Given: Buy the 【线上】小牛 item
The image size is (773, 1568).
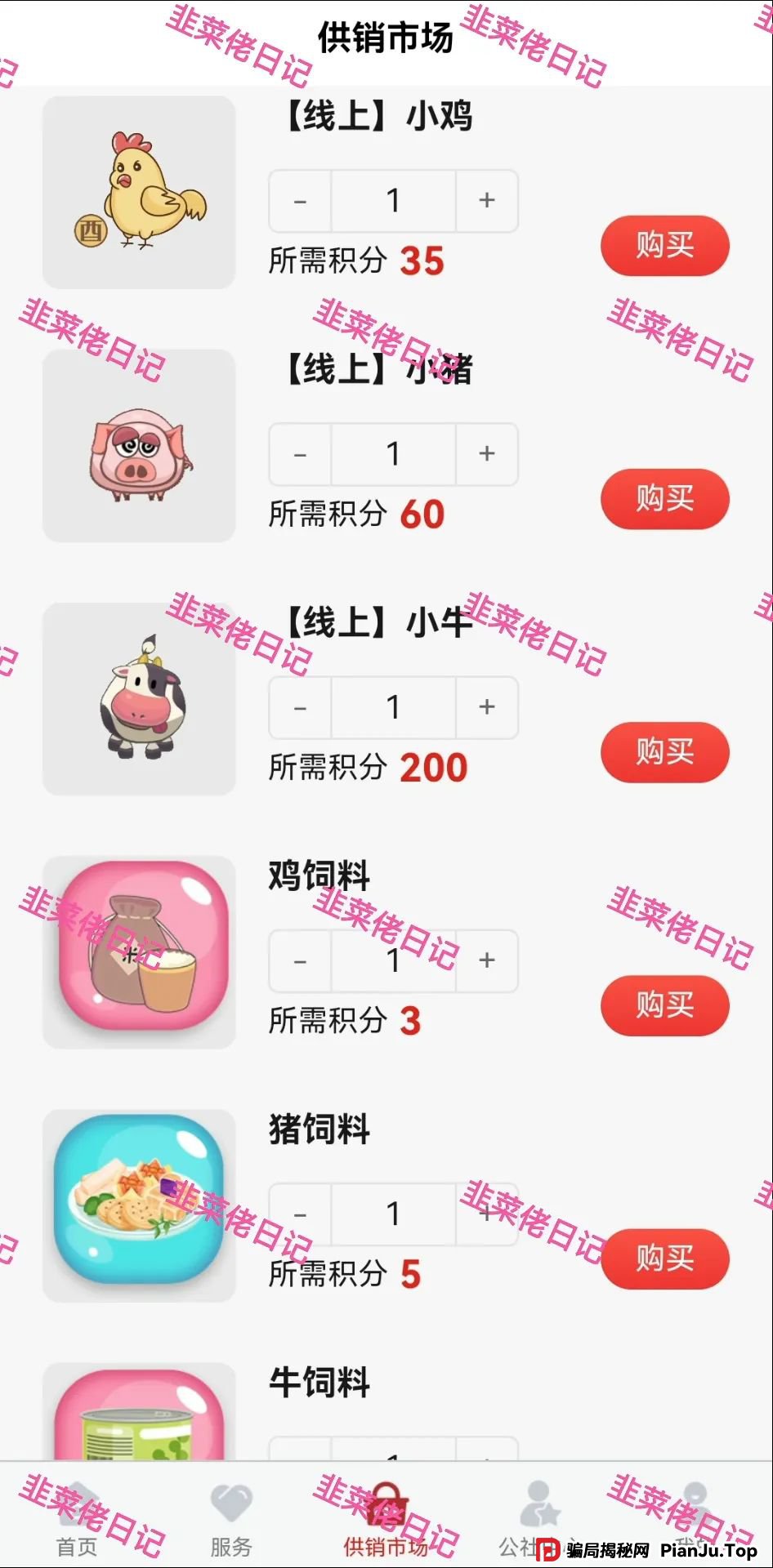Looking at the screenshot, I should tap(664, 751).
